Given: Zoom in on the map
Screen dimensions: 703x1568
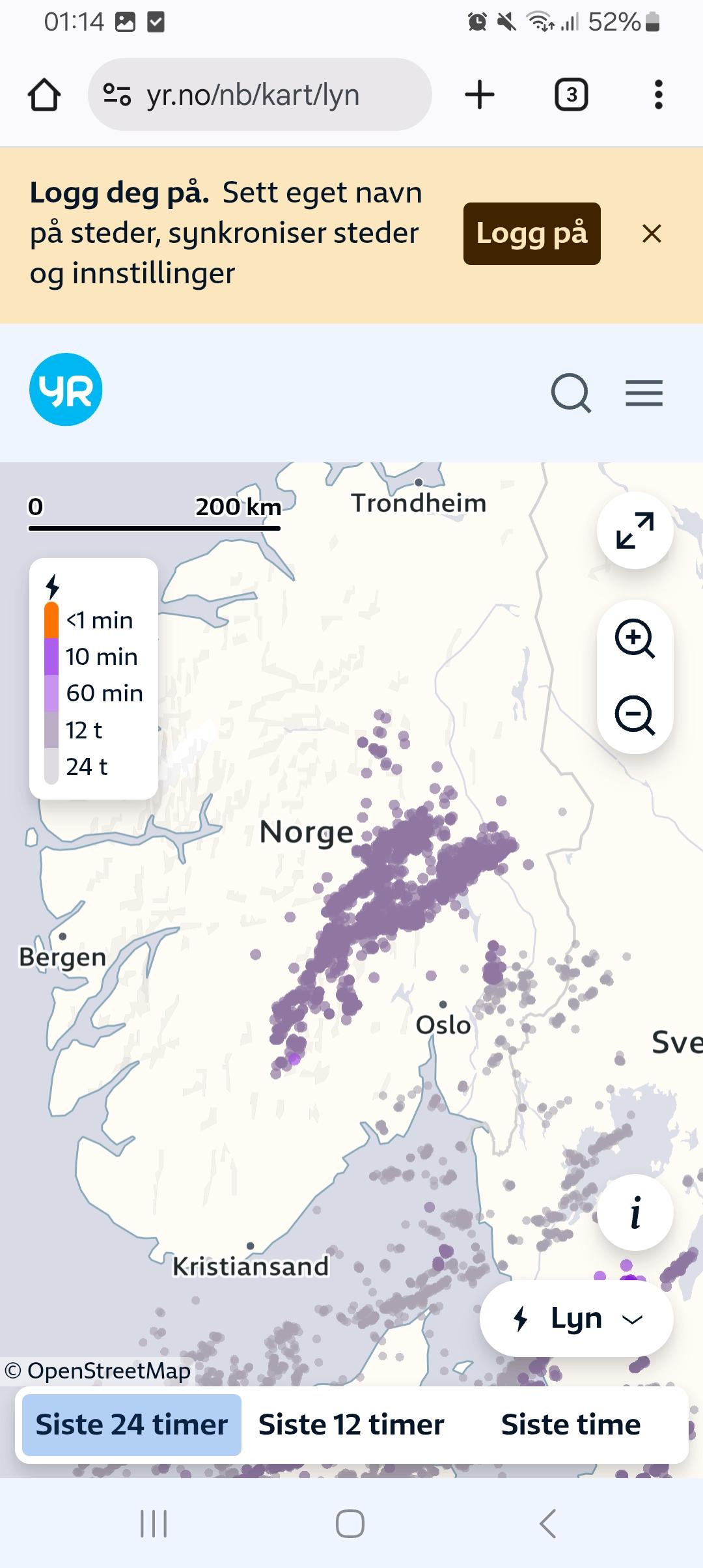Looking at the screenshot, I should (x=635, y=639).
